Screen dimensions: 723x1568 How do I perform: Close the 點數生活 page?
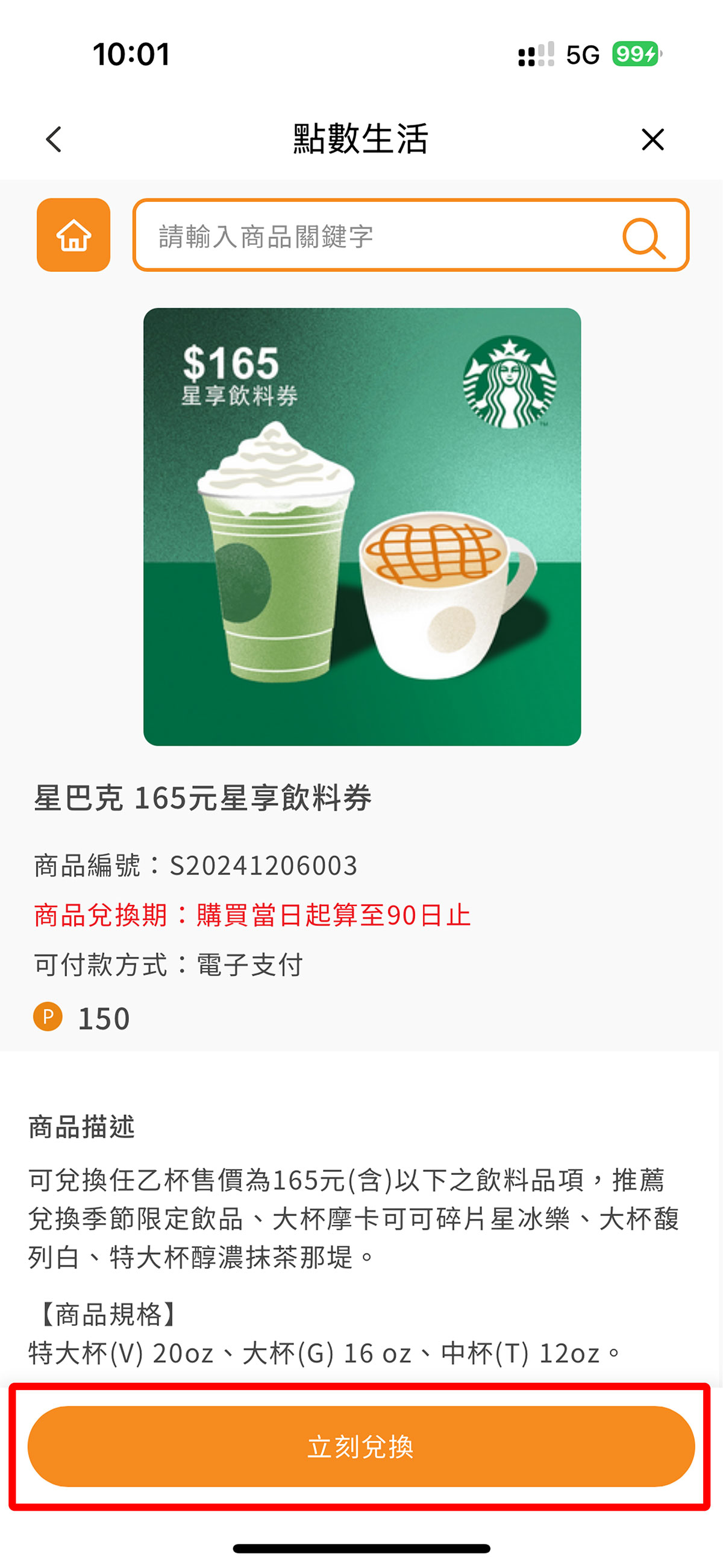[x=653, y=139]
